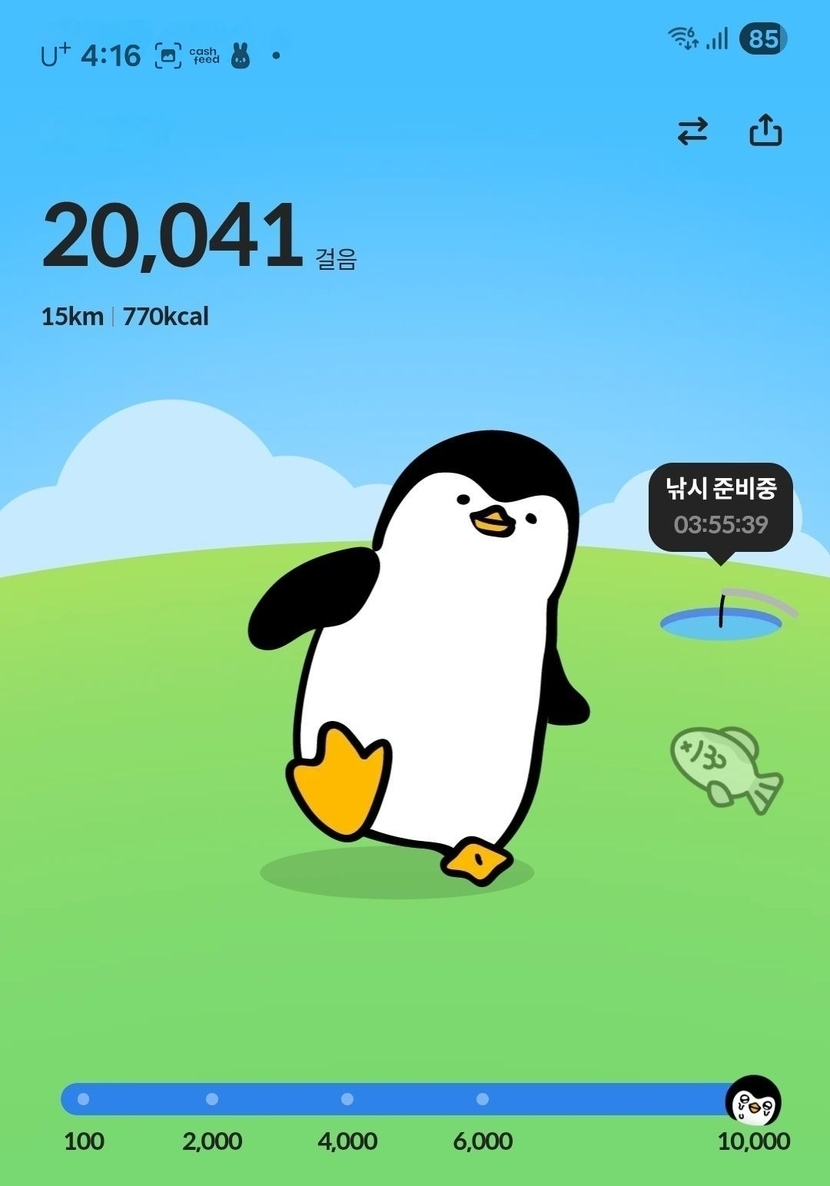Tap the swap arrows icon
This screenshot has width=830, height=1186.
692,131
